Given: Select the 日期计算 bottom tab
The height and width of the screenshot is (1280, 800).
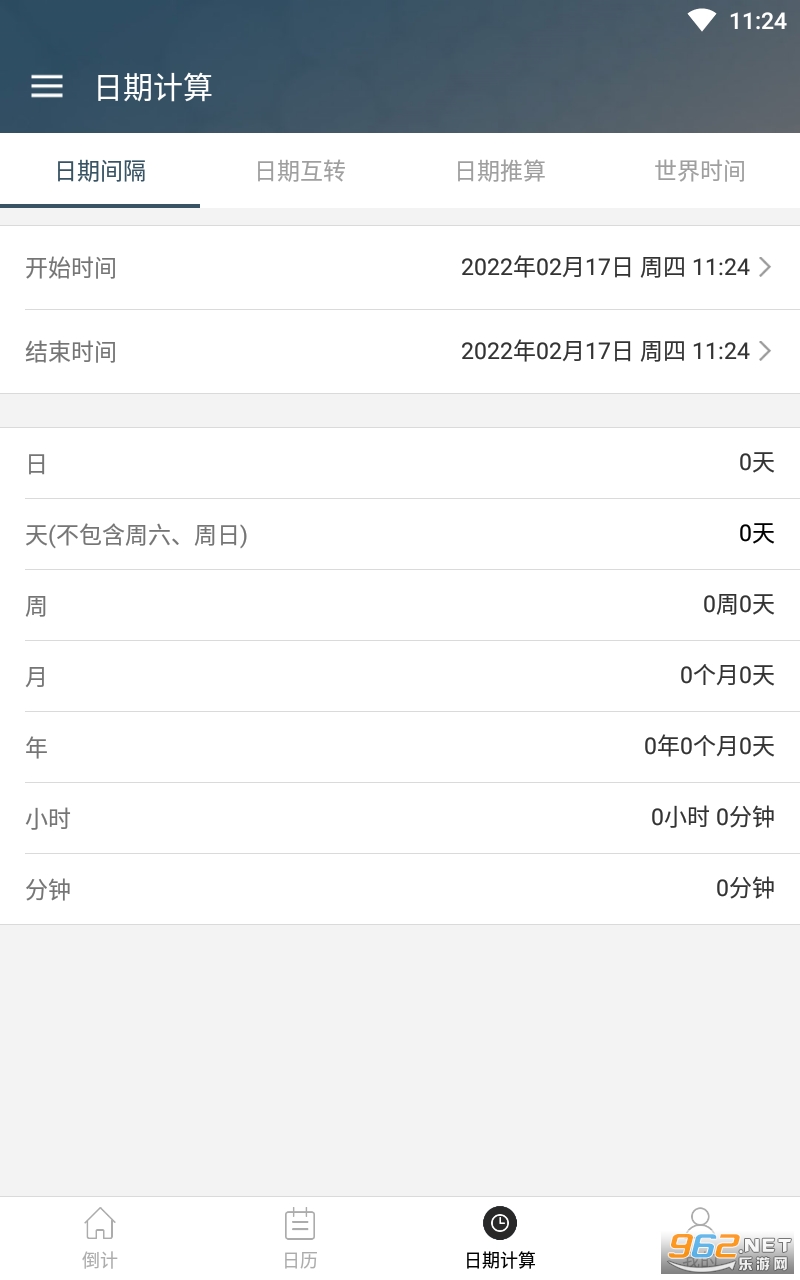Looking at the screenshot, I should tap(500, 1238).
